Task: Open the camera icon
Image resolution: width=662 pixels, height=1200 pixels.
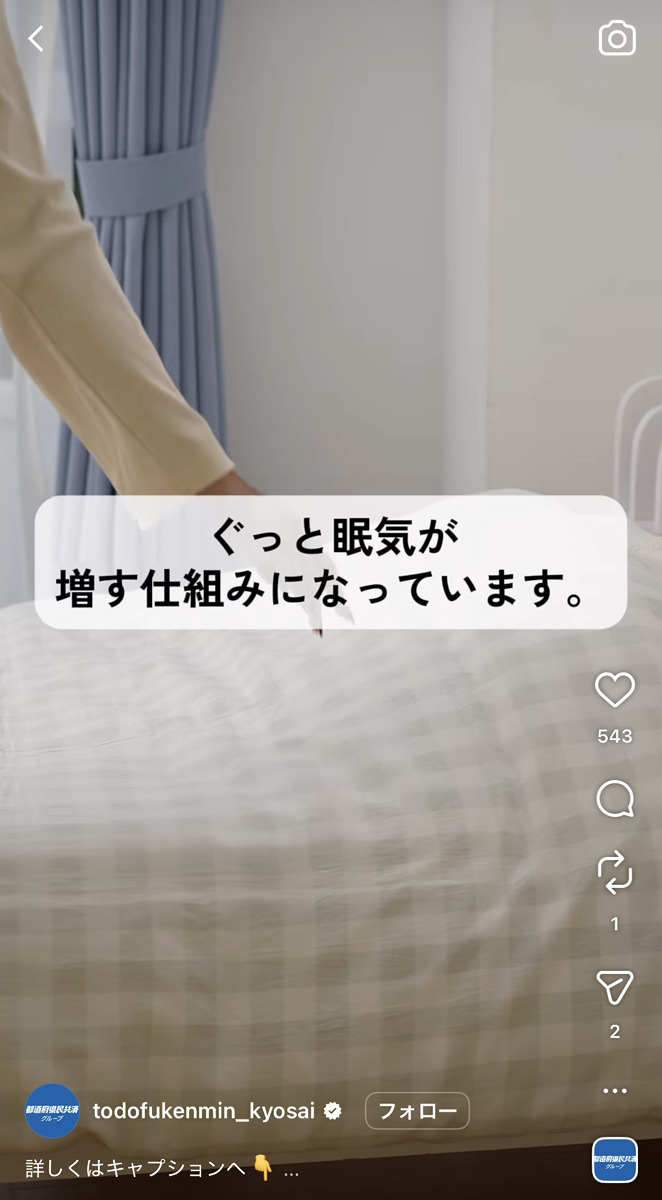Action: click(x=617, y=39)
